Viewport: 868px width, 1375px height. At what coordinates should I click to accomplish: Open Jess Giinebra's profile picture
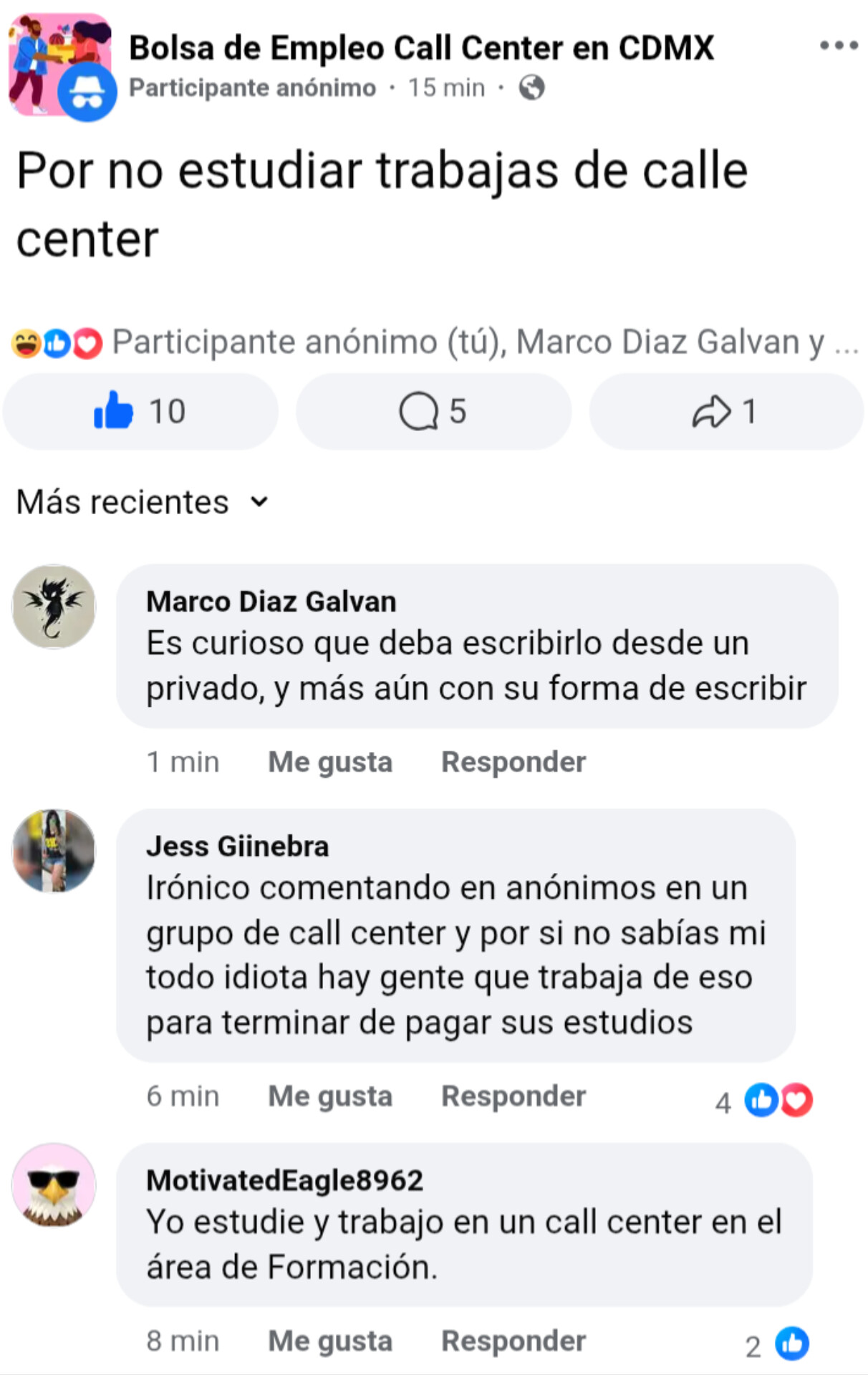[x=54, y=851]
